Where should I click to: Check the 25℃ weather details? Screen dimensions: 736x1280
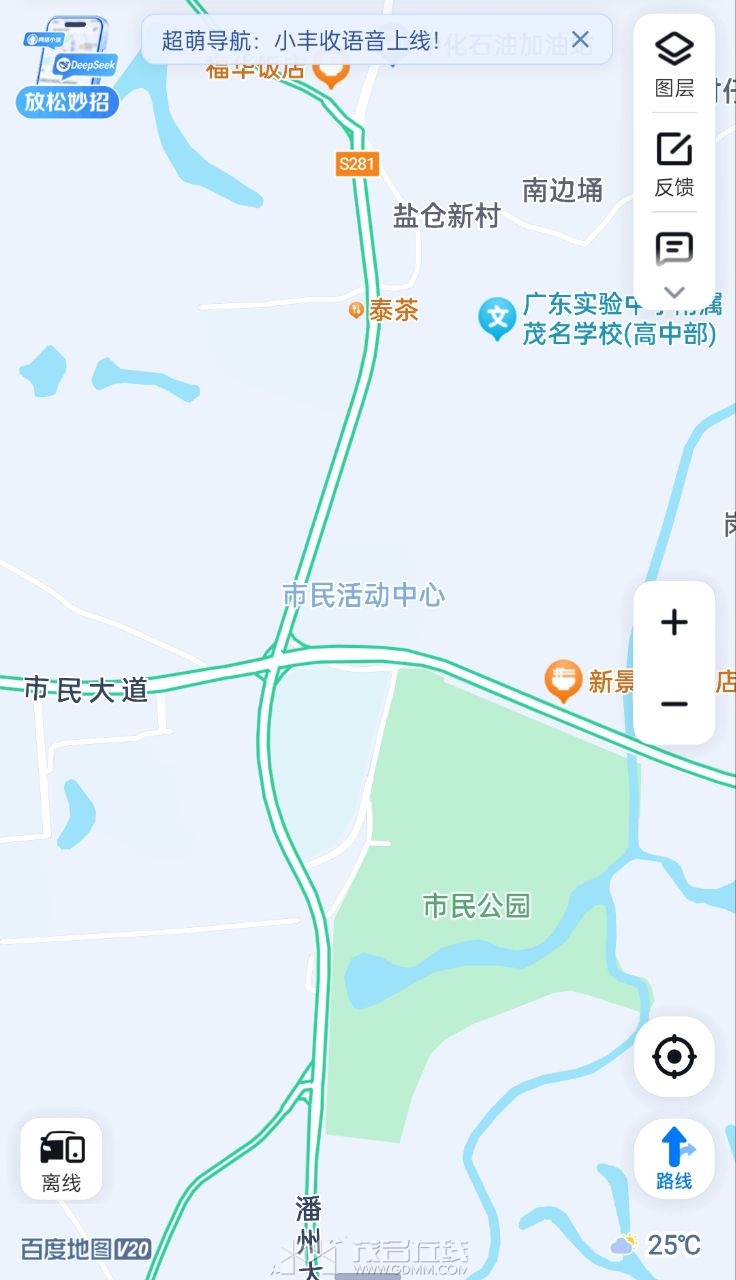(656, 1245)
